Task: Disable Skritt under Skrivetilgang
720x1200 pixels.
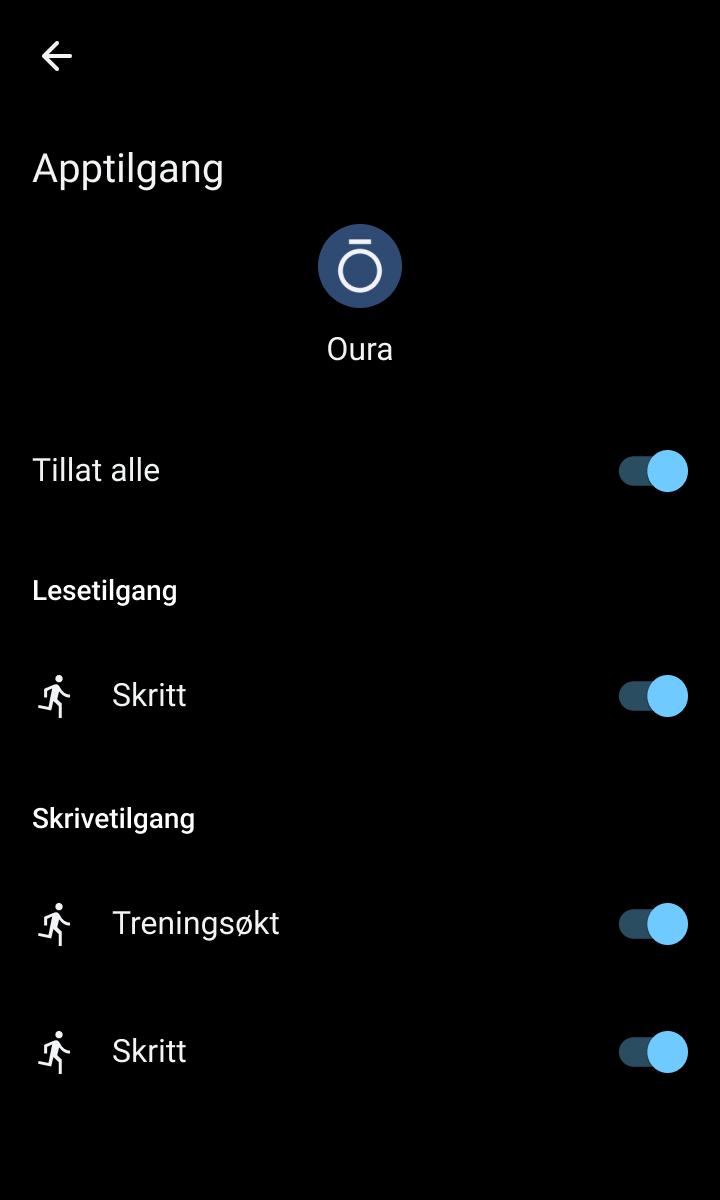Action: coord(653,1052)
